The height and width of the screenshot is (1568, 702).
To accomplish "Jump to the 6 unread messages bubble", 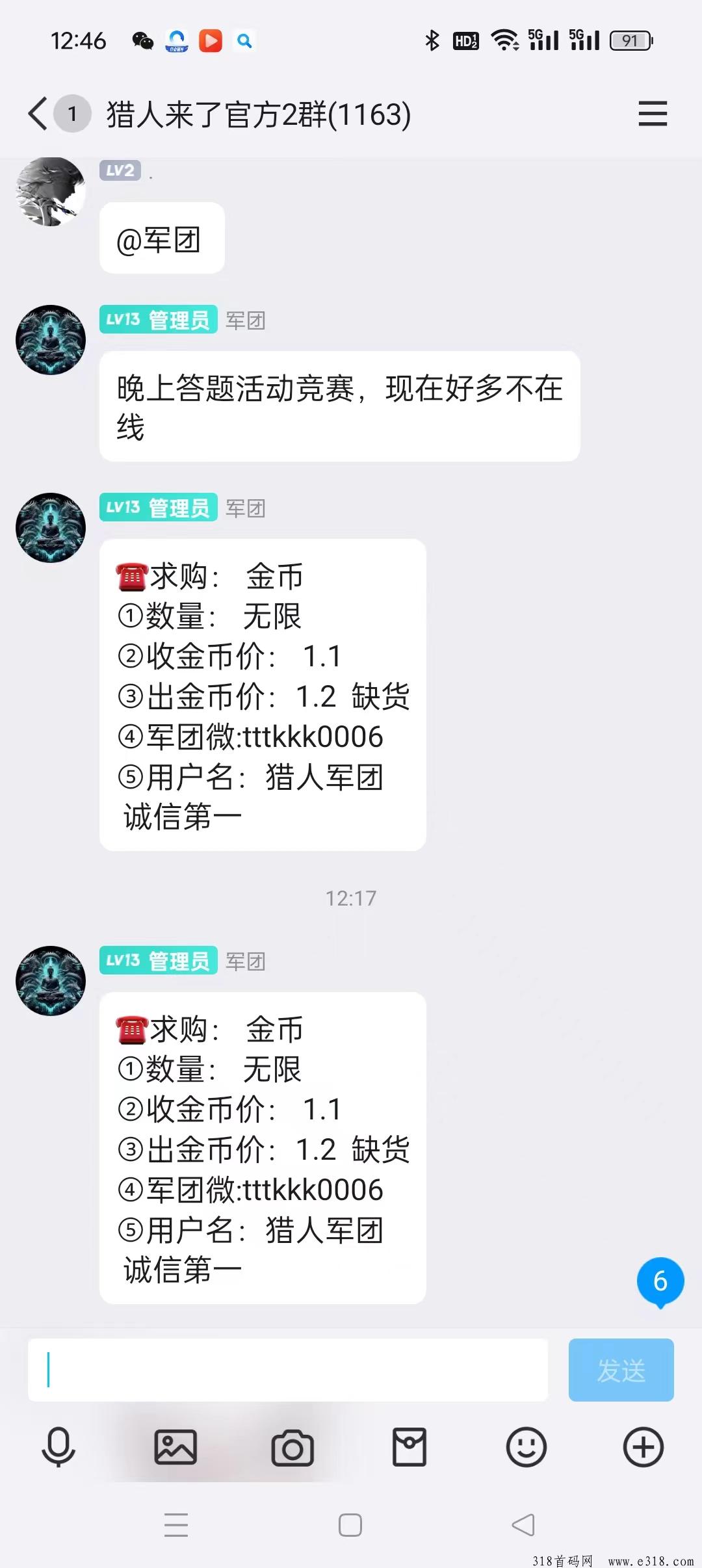I will coord(660,1281).
